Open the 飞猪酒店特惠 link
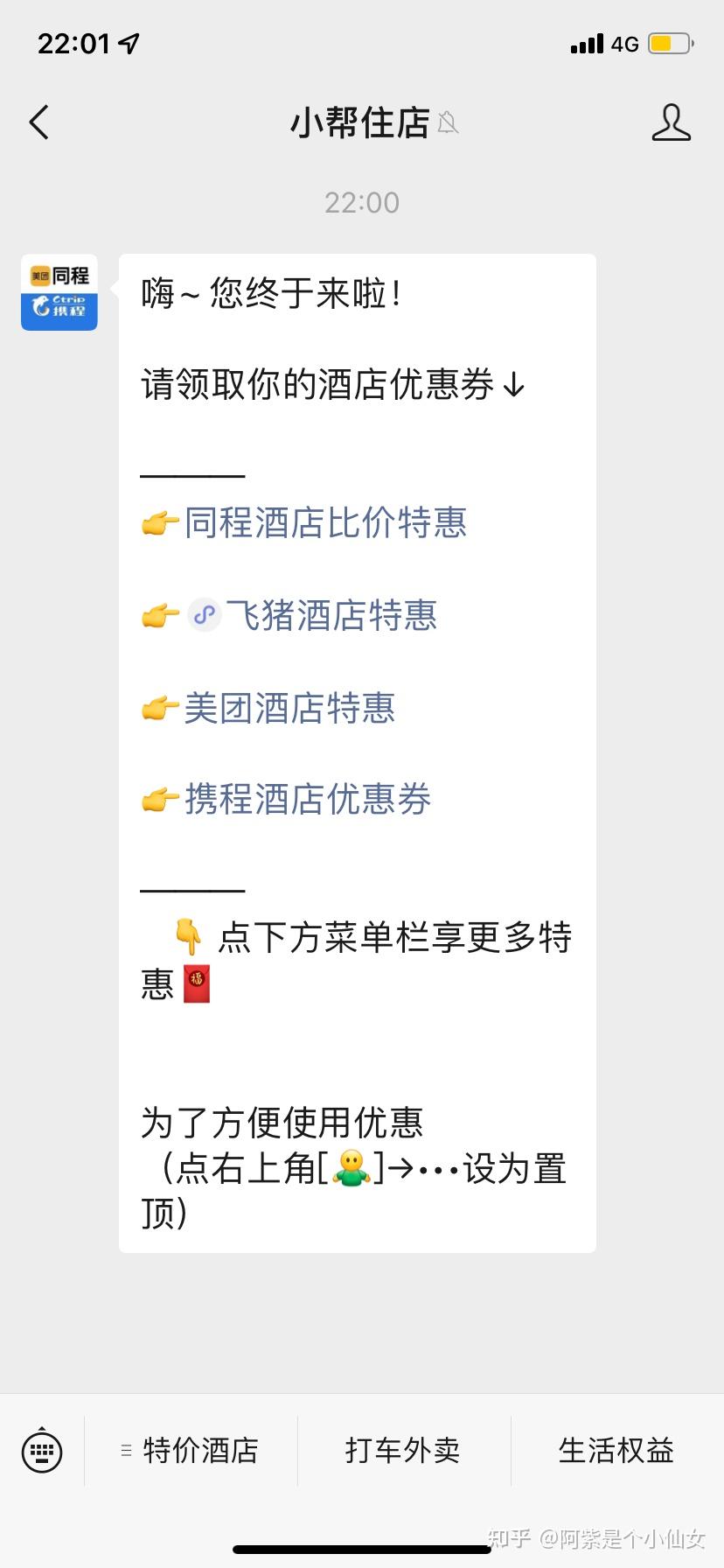Viewport: 724px width, 1568px height. point(331,615)
